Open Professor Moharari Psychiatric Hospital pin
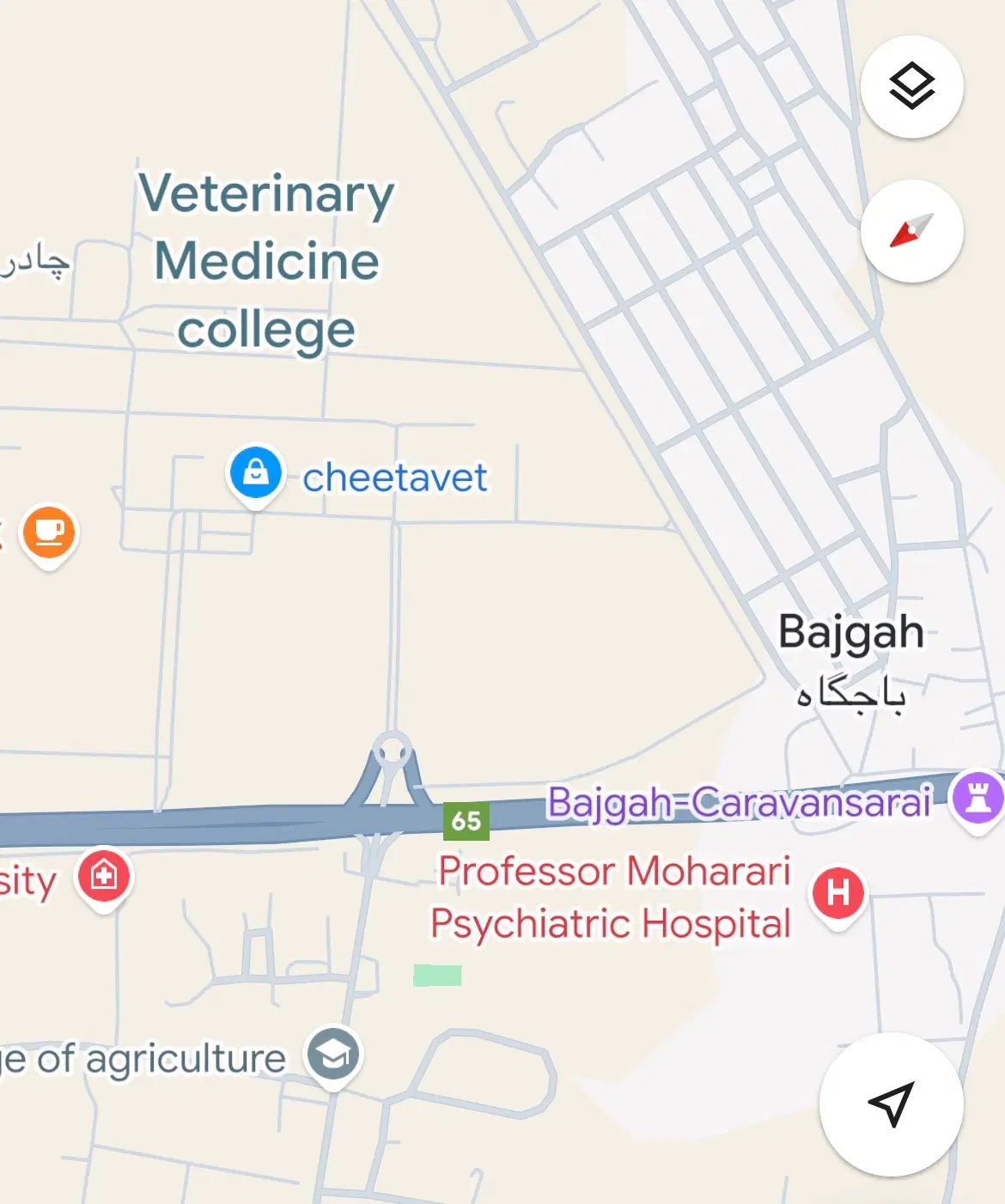 838,893
